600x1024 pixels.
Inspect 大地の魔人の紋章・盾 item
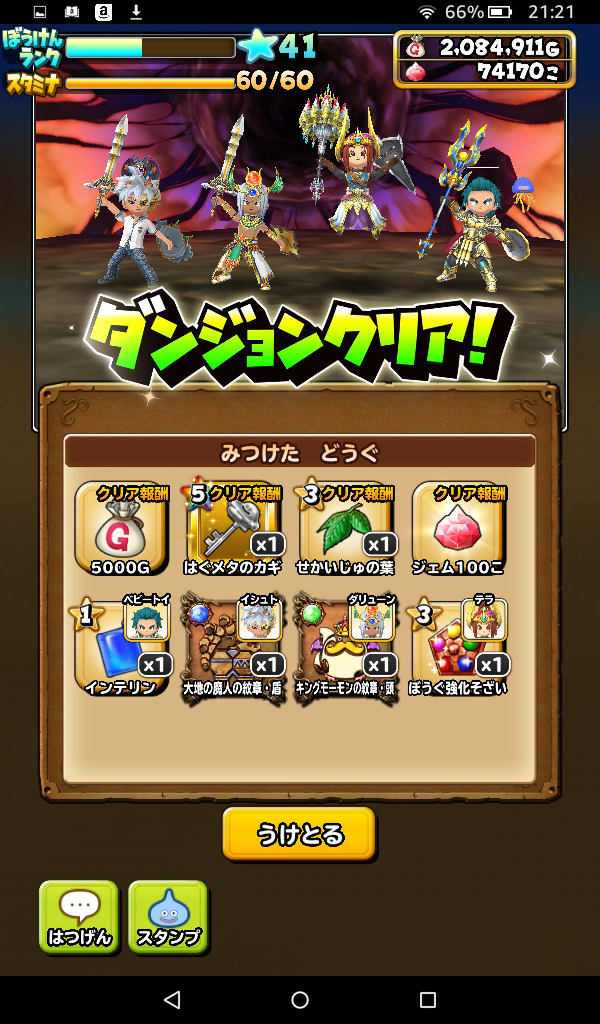tap(233, 645)
